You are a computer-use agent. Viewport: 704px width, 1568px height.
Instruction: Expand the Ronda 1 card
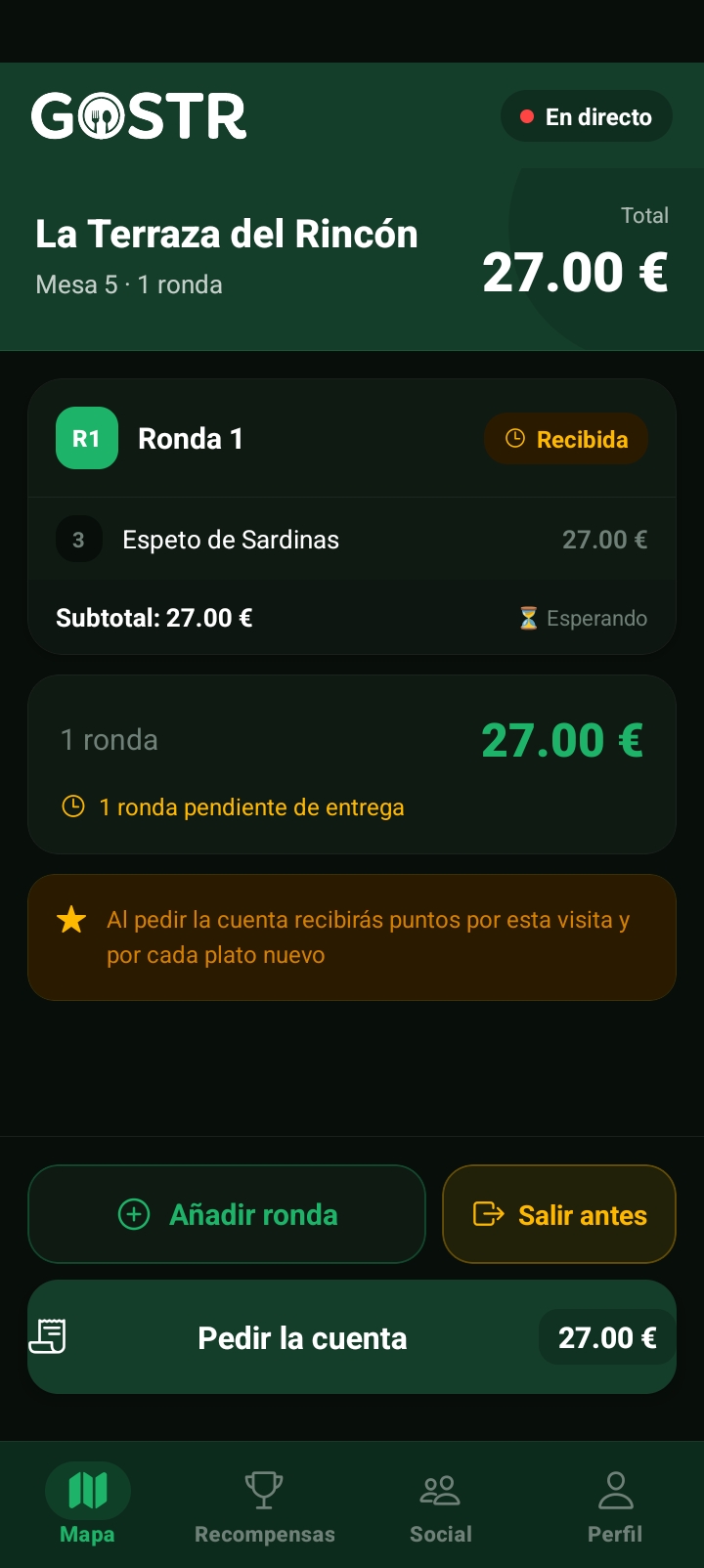[x=352, y=438]
